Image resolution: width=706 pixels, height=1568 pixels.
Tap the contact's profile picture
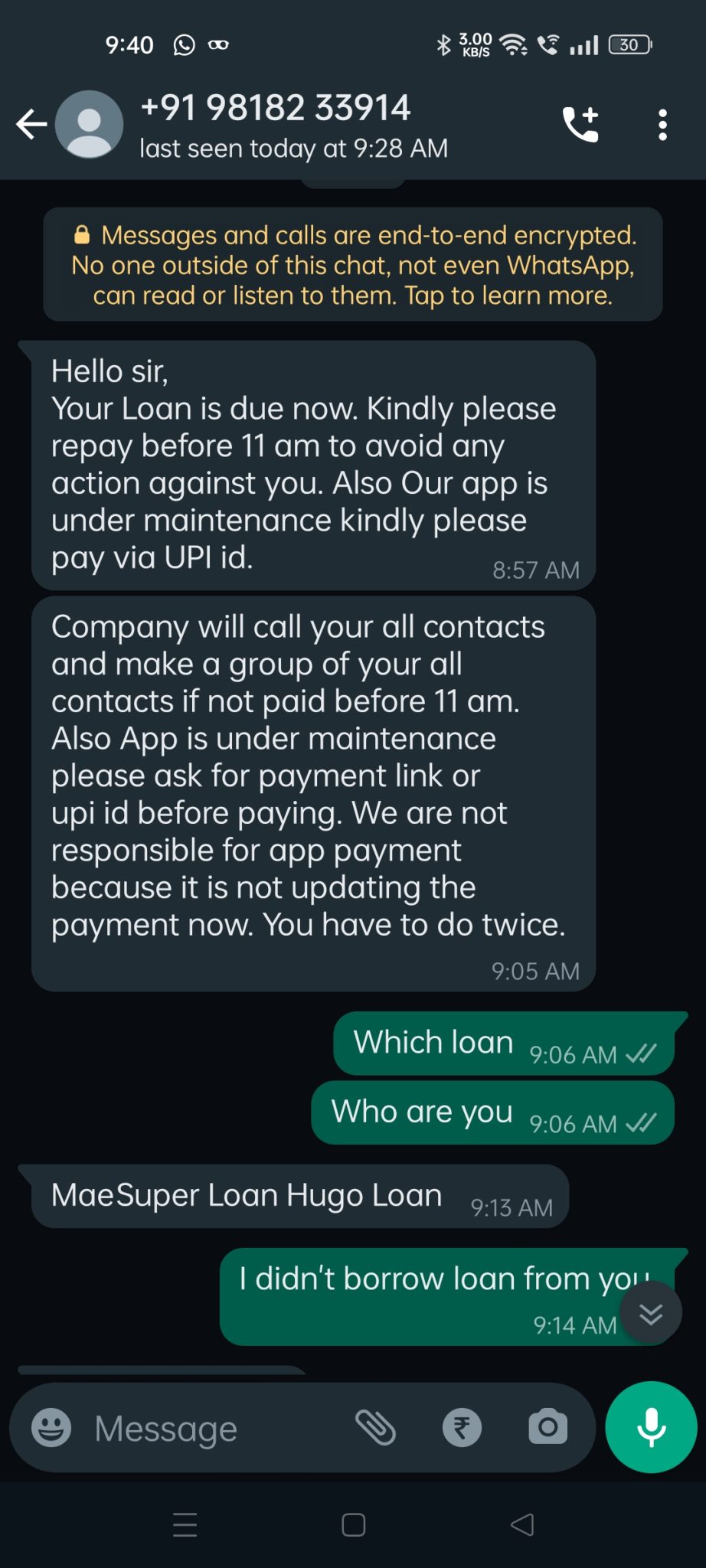[90, 122]
